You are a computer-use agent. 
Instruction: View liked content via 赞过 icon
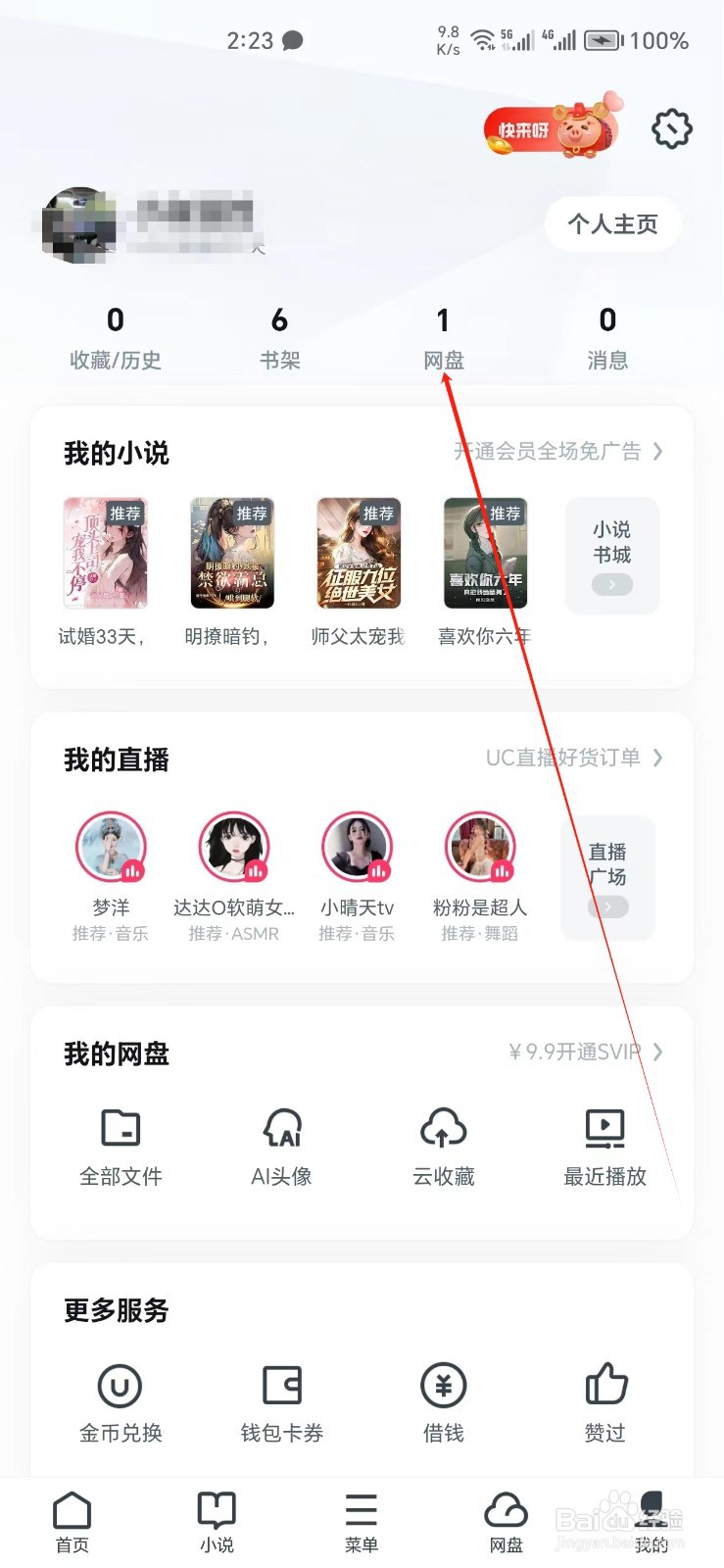(x=603, y=1401)
